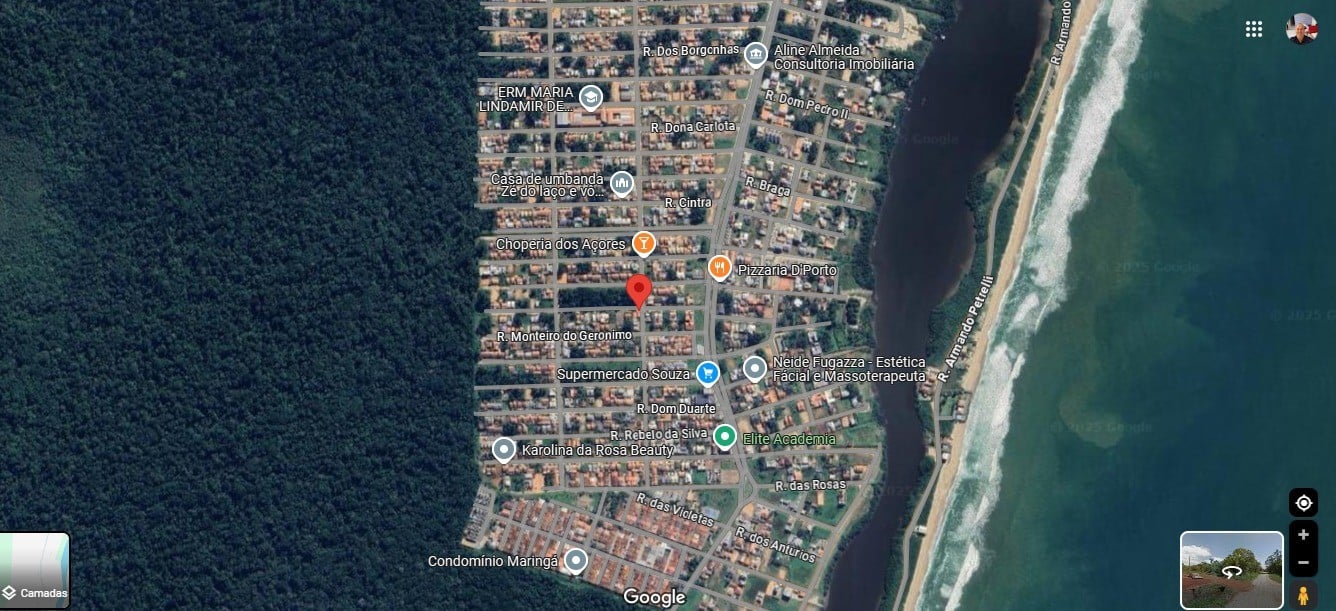Open Supermercado Souza place marker
Screen dimensions: 1336x611
point(707,373)
